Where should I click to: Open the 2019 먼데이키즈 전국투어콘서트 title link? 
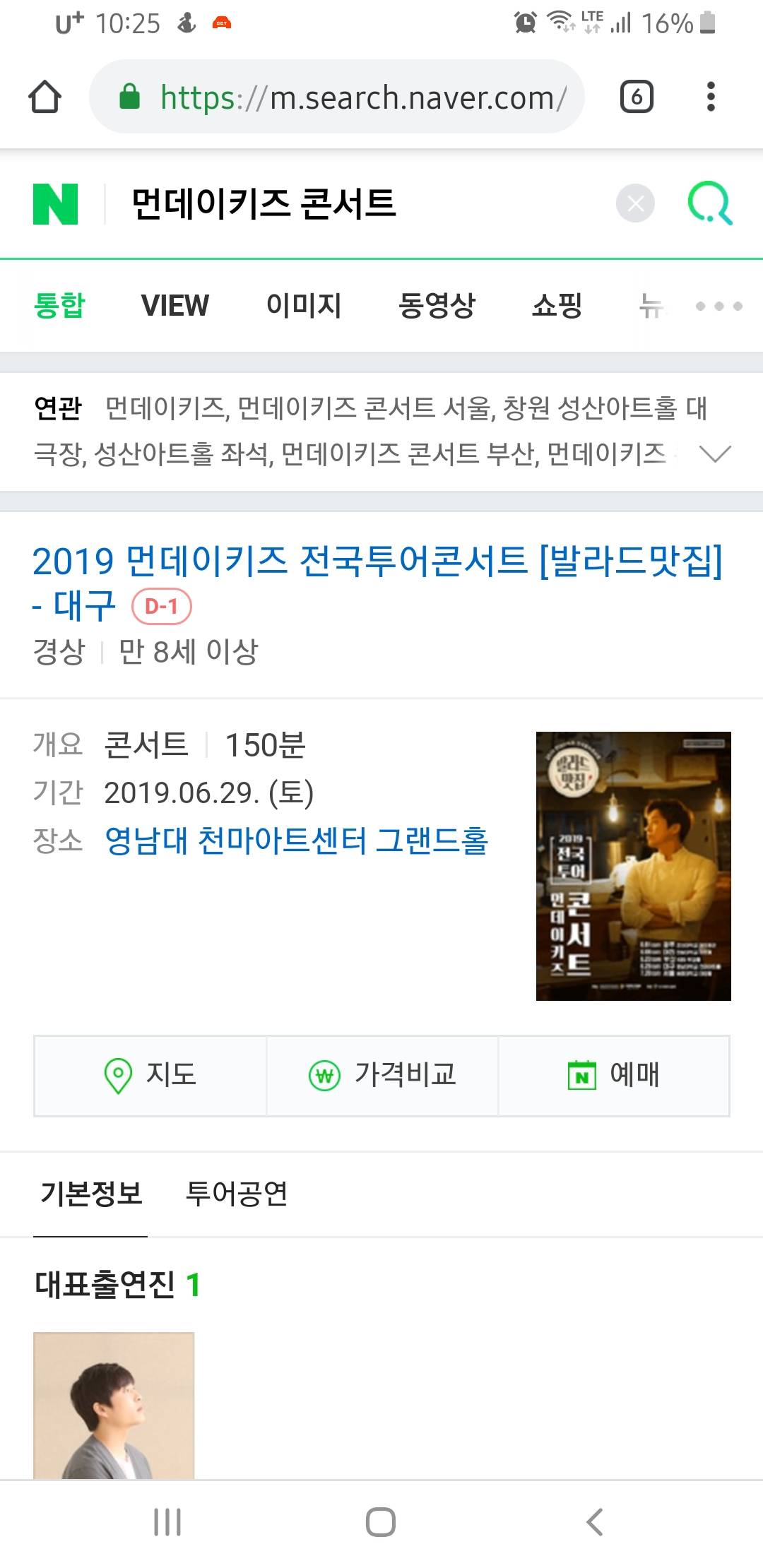[377, 562]
